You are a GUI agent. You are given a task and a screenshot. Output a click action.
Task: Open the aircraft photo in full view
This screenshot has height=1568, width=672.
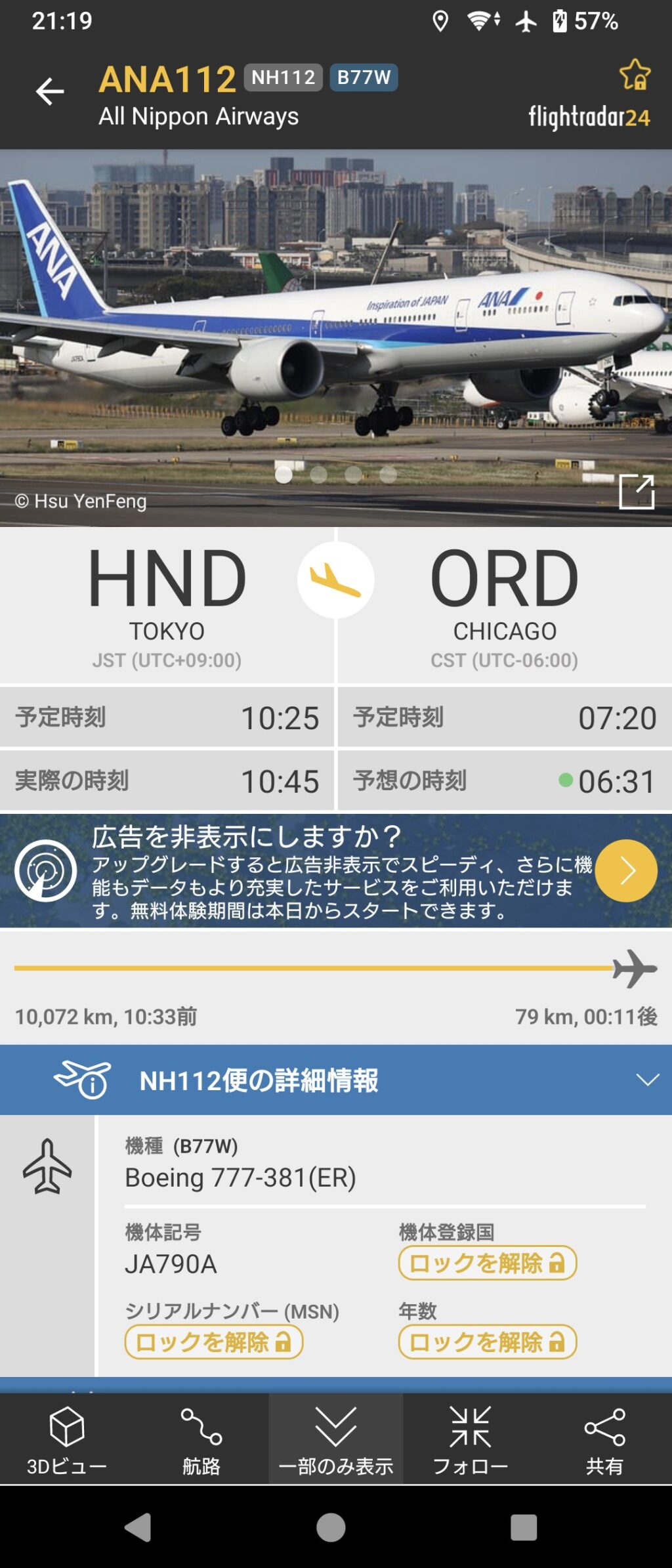click(x=636, y=492)
